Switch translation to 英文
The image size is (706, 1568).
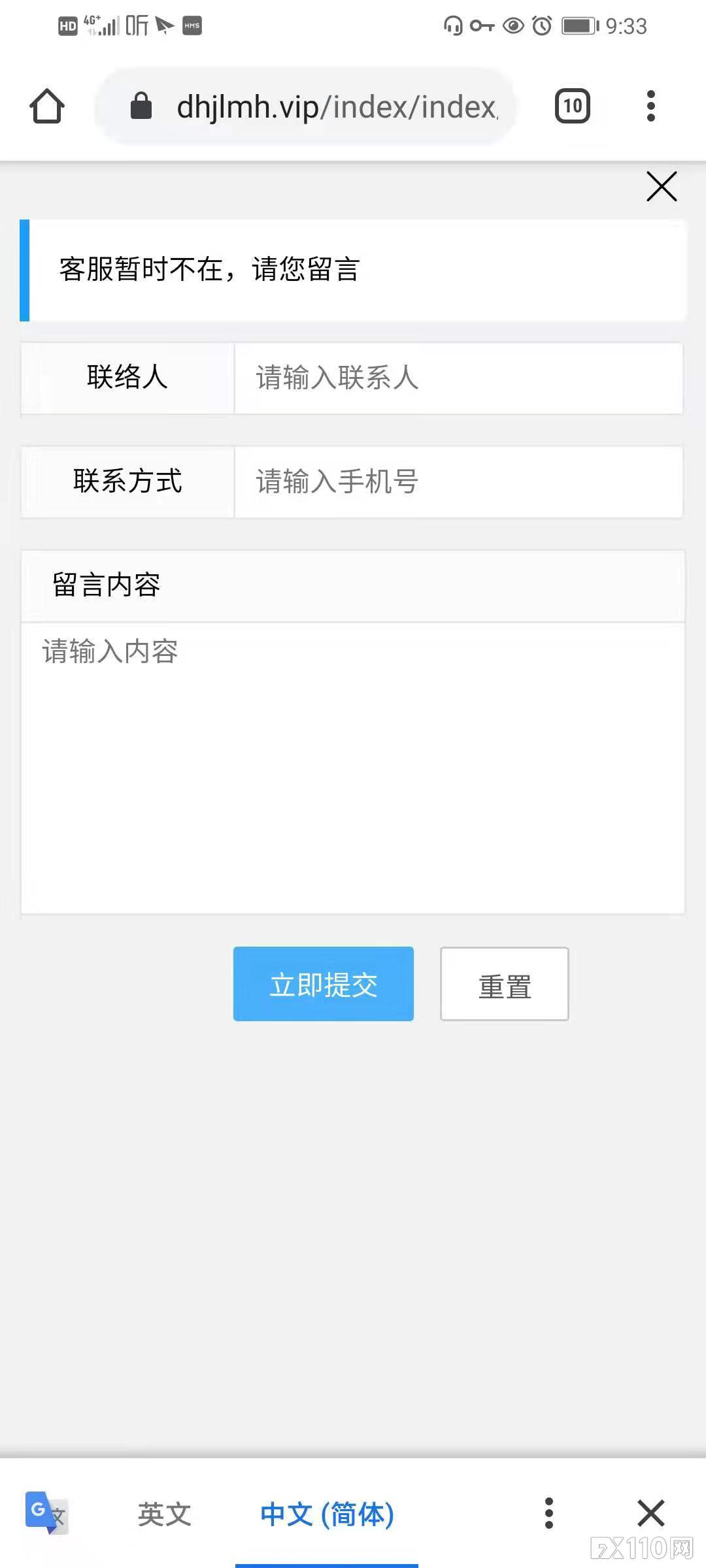point(164,1514)
